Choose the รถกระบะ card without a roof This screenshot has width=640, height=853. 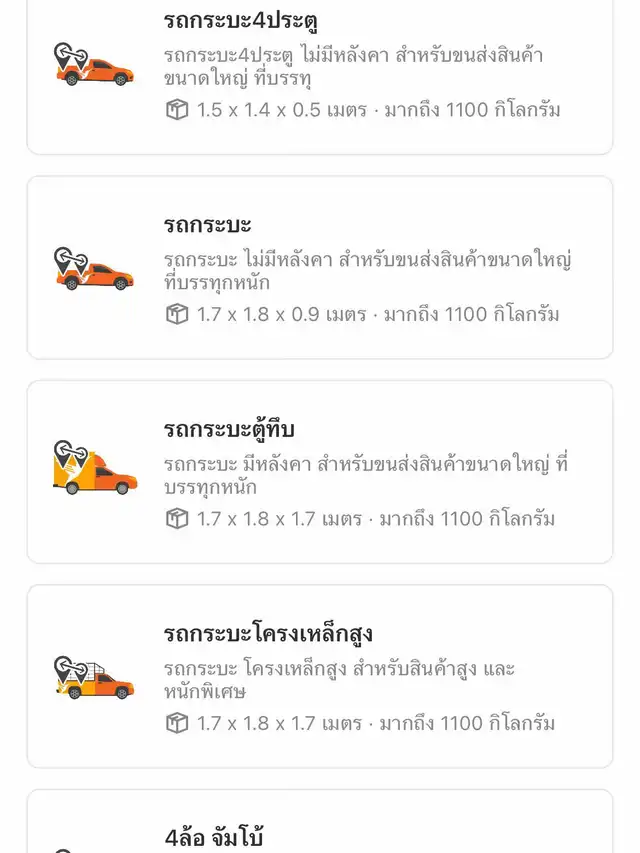click(x=320, y=268)
